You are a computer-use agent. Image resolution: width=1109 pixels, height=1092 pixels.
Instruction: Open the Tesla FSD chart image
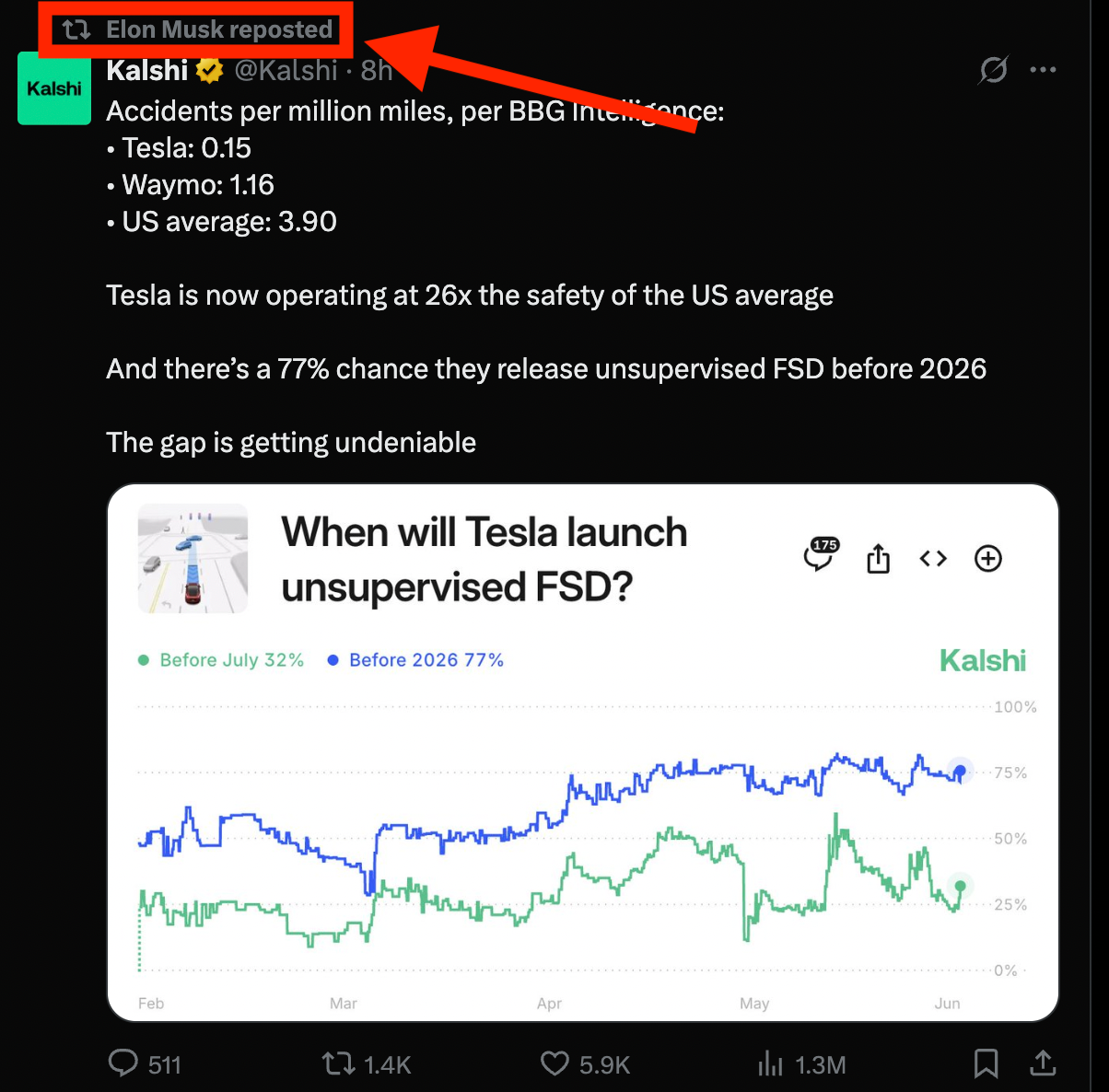point(582,752)
